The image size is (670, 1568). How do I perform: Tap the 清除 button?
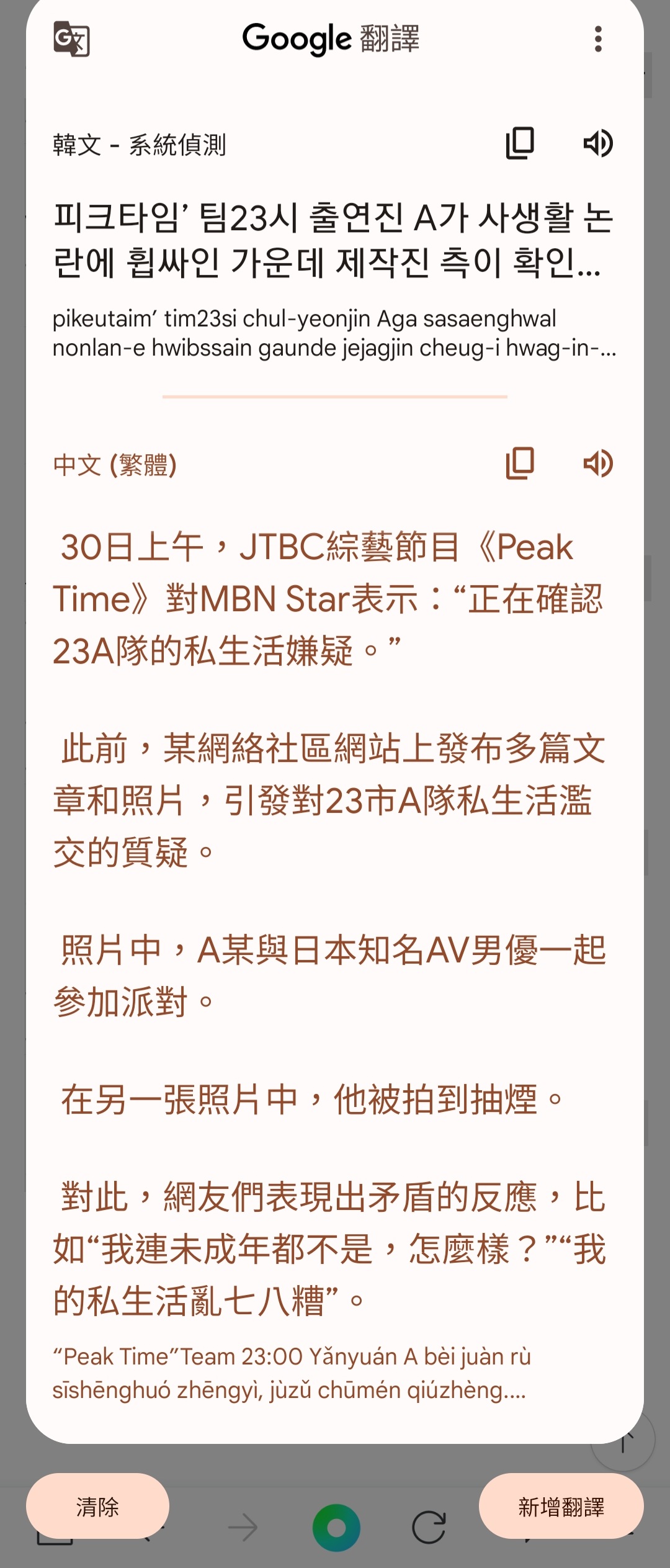(97, 1506)
